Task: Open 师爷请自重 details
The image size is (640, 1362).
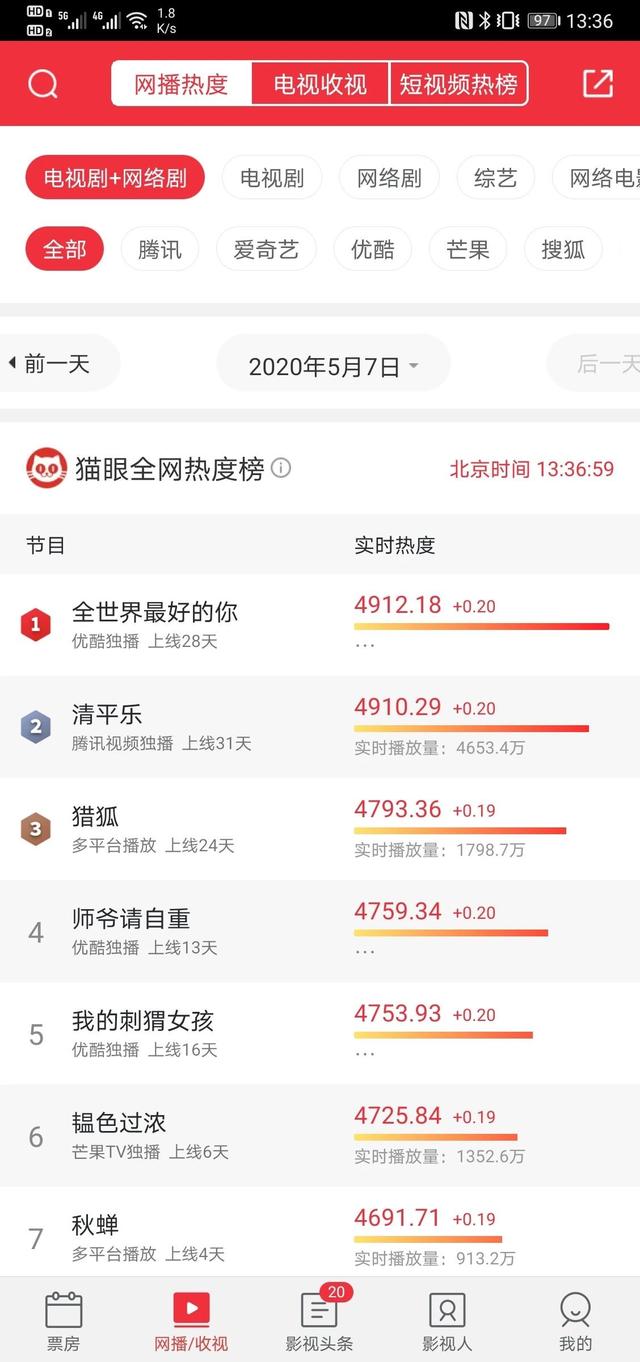Action: 320,931
